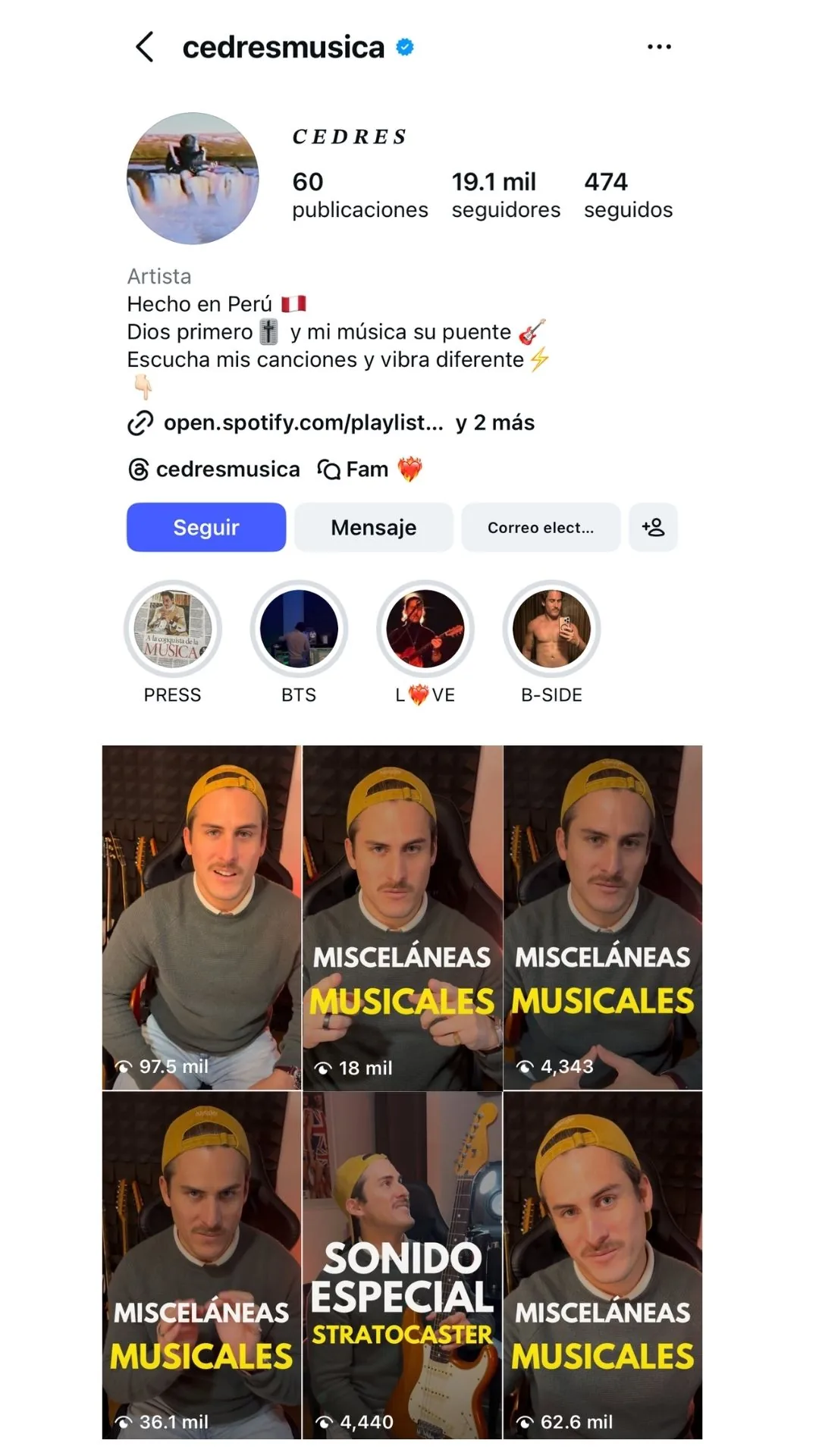Show the 474 seguidos list

(626, 195)
